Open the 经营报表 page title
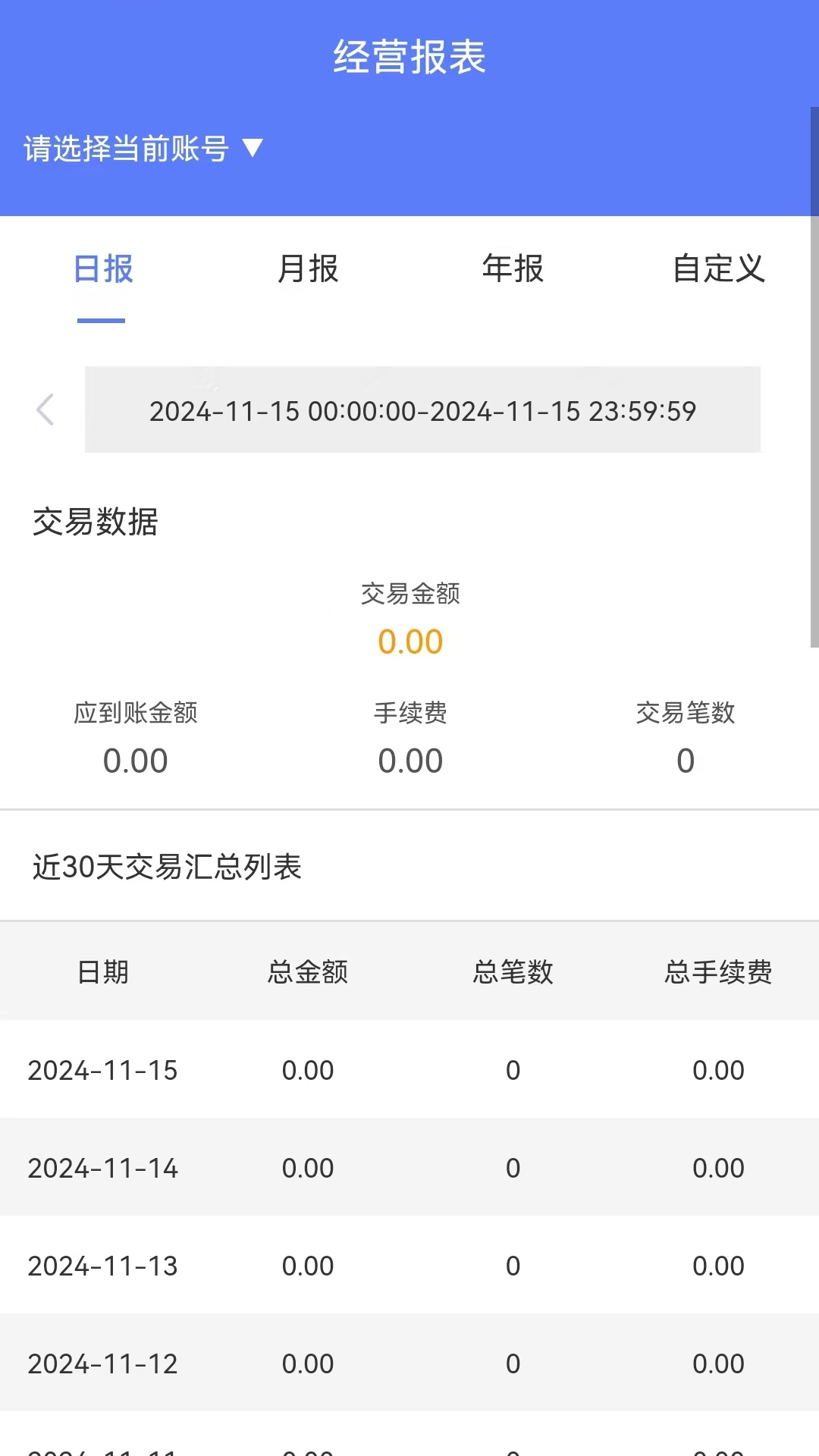The height and width of the screenshot is (1456, 819). 409,57
